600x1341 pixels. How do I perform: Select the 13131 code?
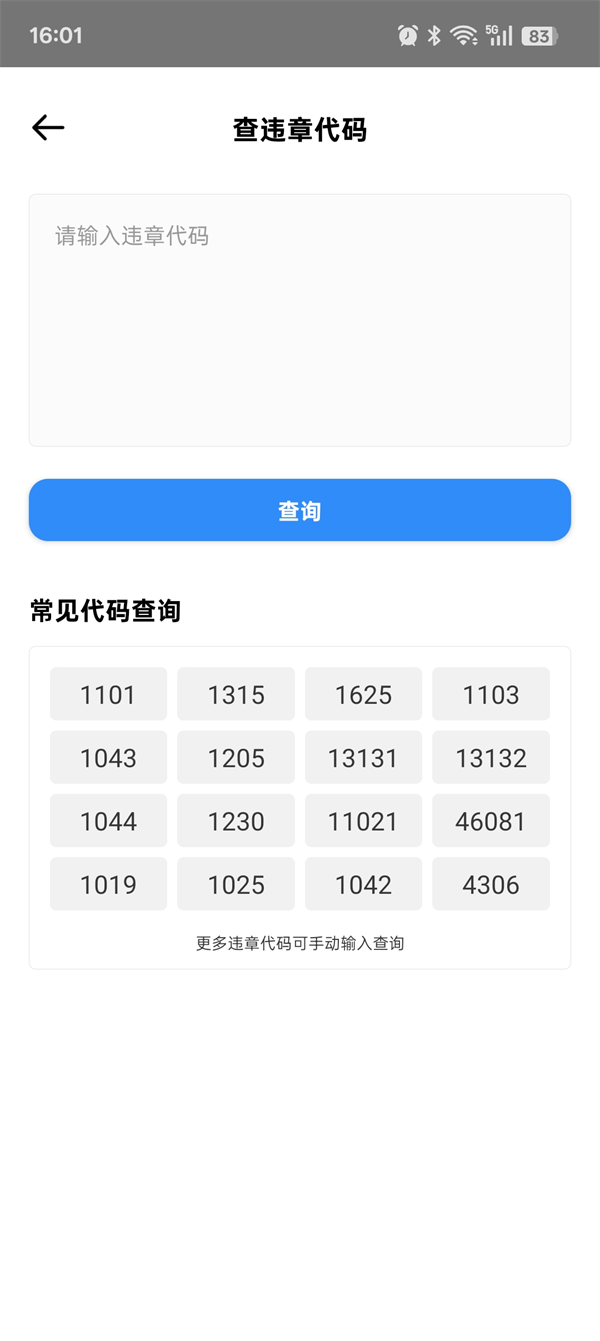coord(363,757)
